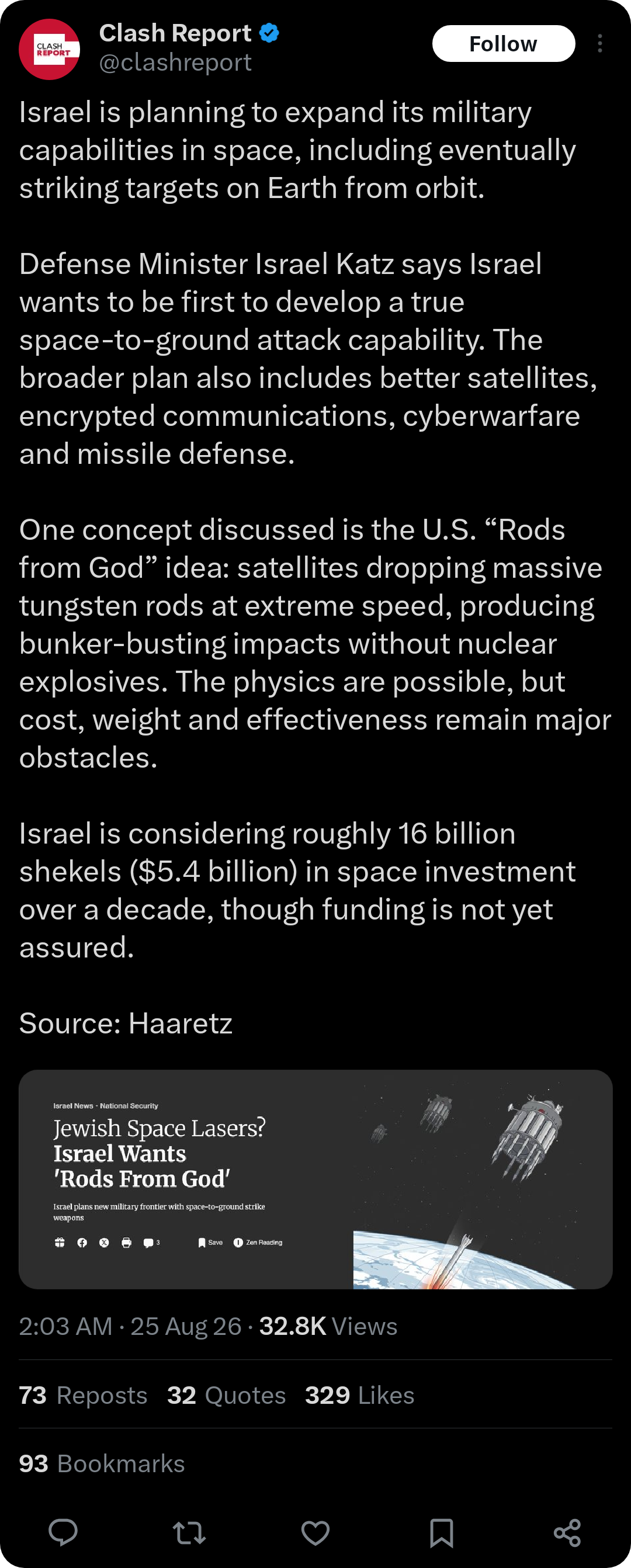631x1568 pixels.
Task: Open the Haaretz article image
Action: click(x=315, y=1179)
